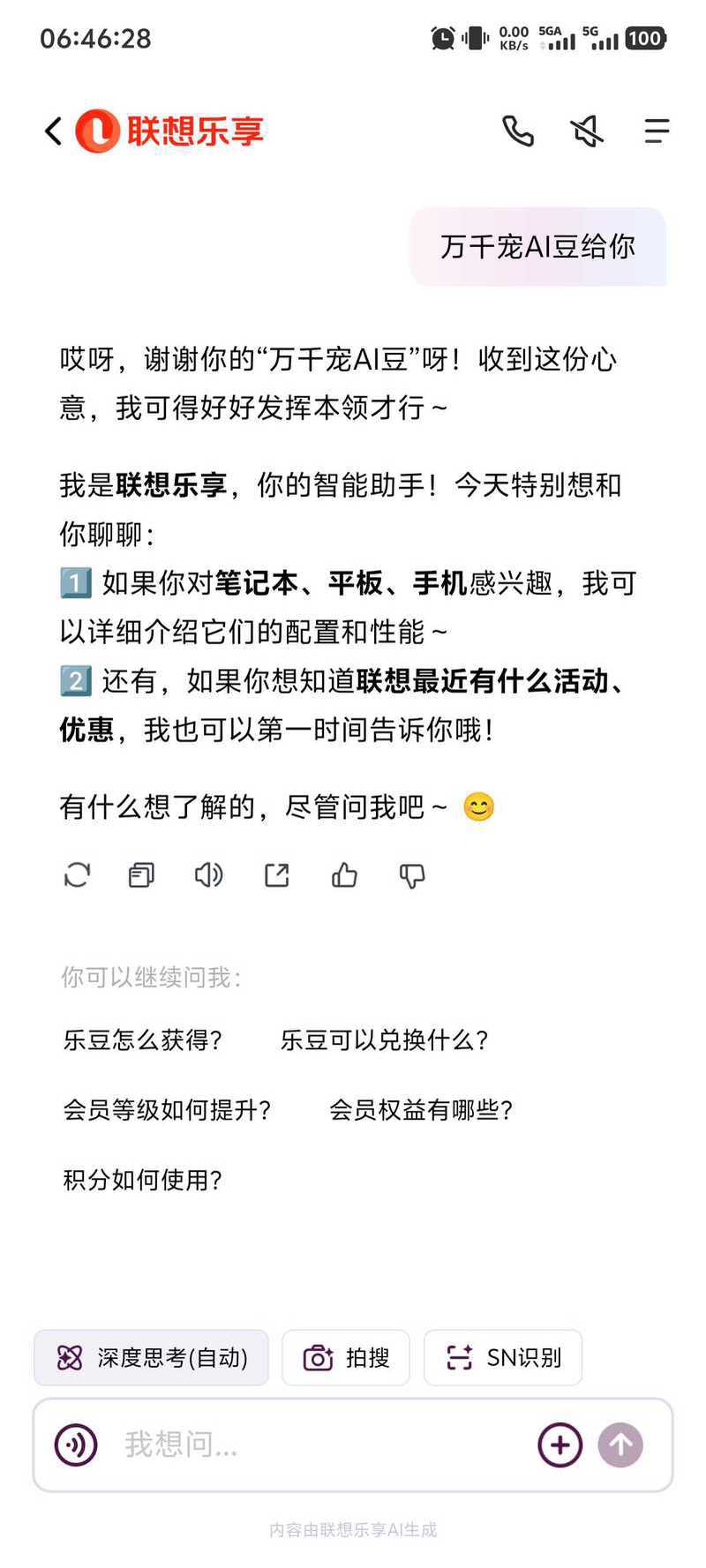Open the menu icon in the header
This screenshot has width=706, height=1568.
click(x=657, y=131)
